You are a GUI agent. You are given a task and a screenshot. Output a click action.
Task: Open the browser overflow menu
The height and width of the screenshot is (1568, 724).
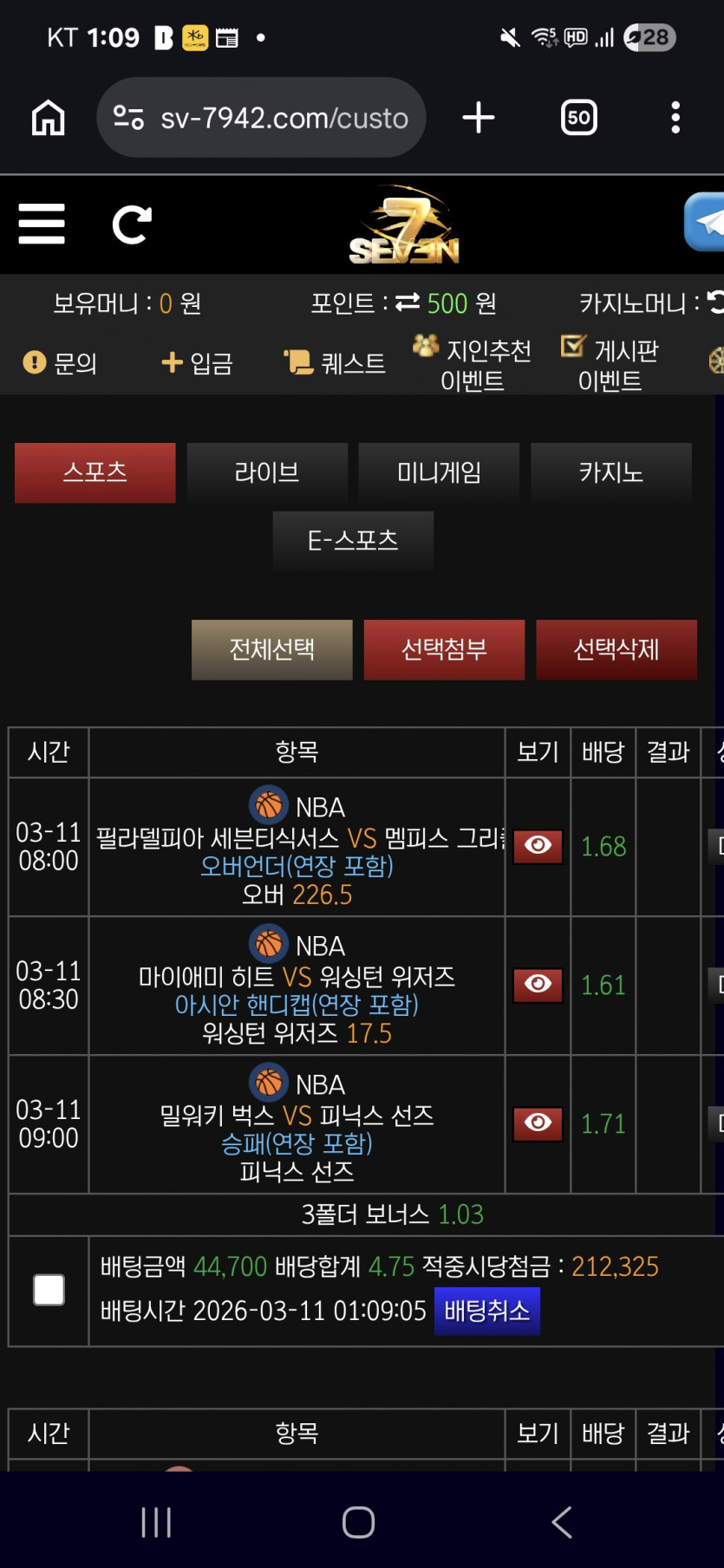point(675,118)
